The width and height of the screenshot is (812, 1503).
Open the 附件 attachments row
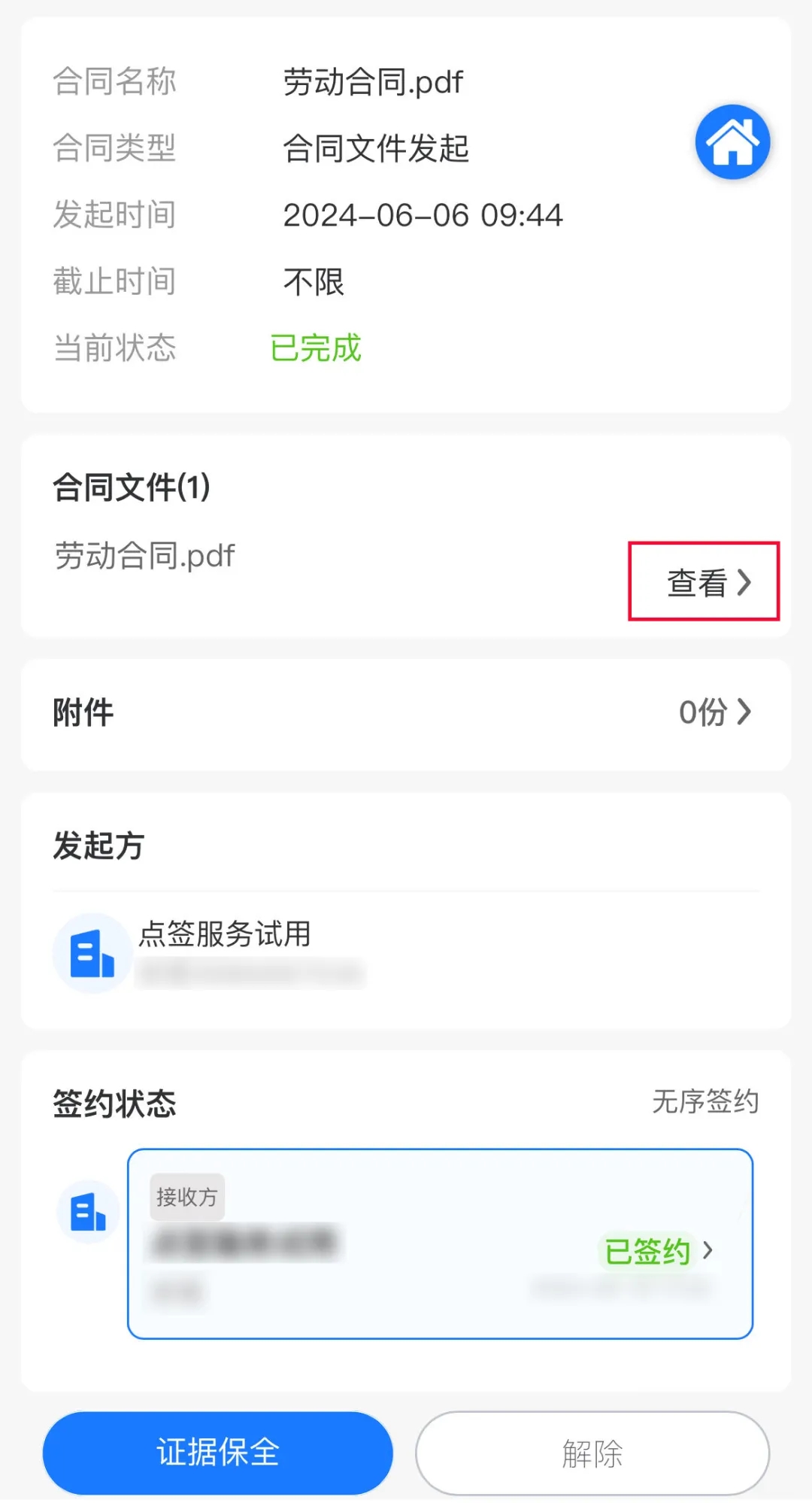click(406, 713)
